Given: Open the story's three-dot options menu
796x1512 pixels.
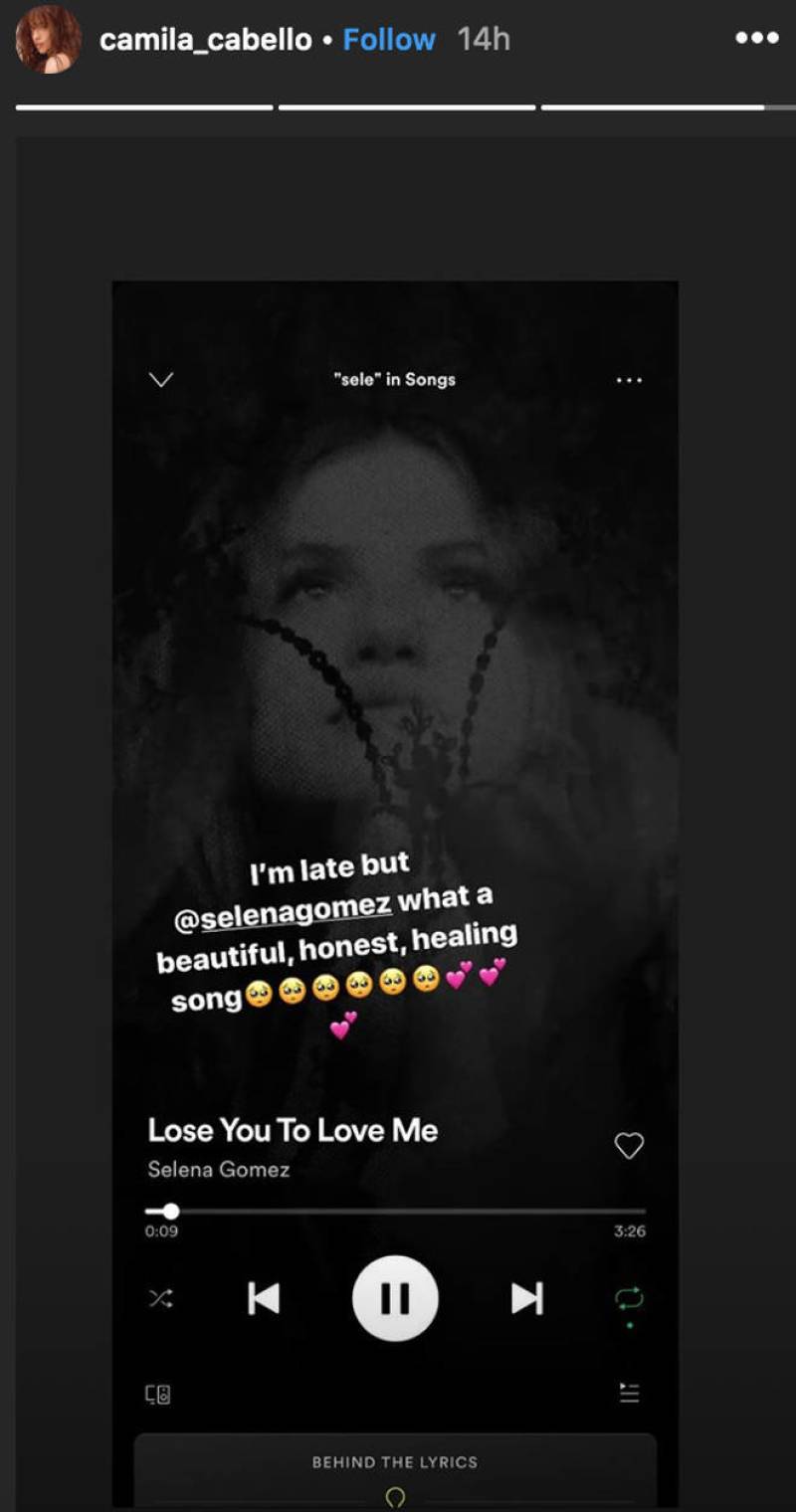Looking at the screenshot, I should point(756,38).
